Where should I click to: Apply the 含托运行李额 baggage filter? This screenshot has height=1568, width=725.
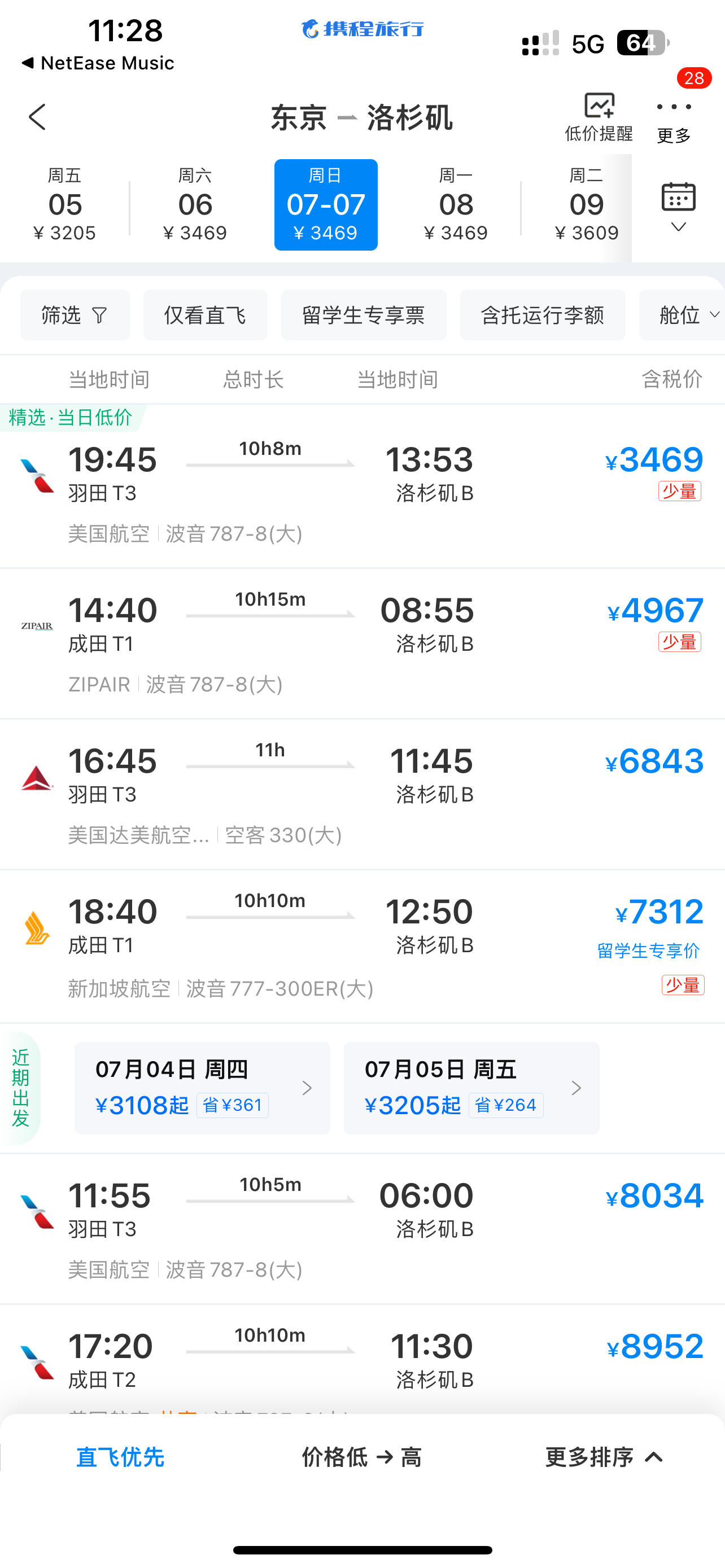pyautogui.click(x=543, y=315)
